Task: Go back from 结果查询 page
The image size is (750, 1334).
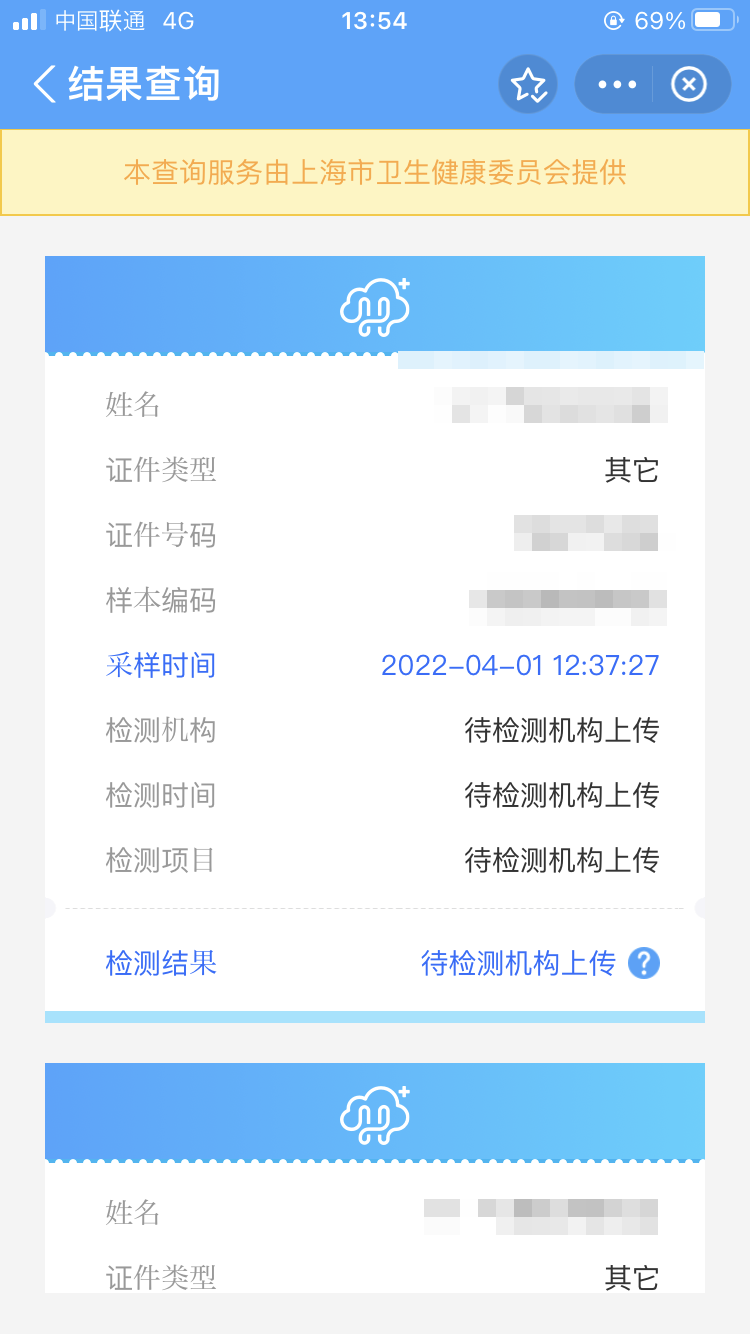Action: tap(44, 85)
